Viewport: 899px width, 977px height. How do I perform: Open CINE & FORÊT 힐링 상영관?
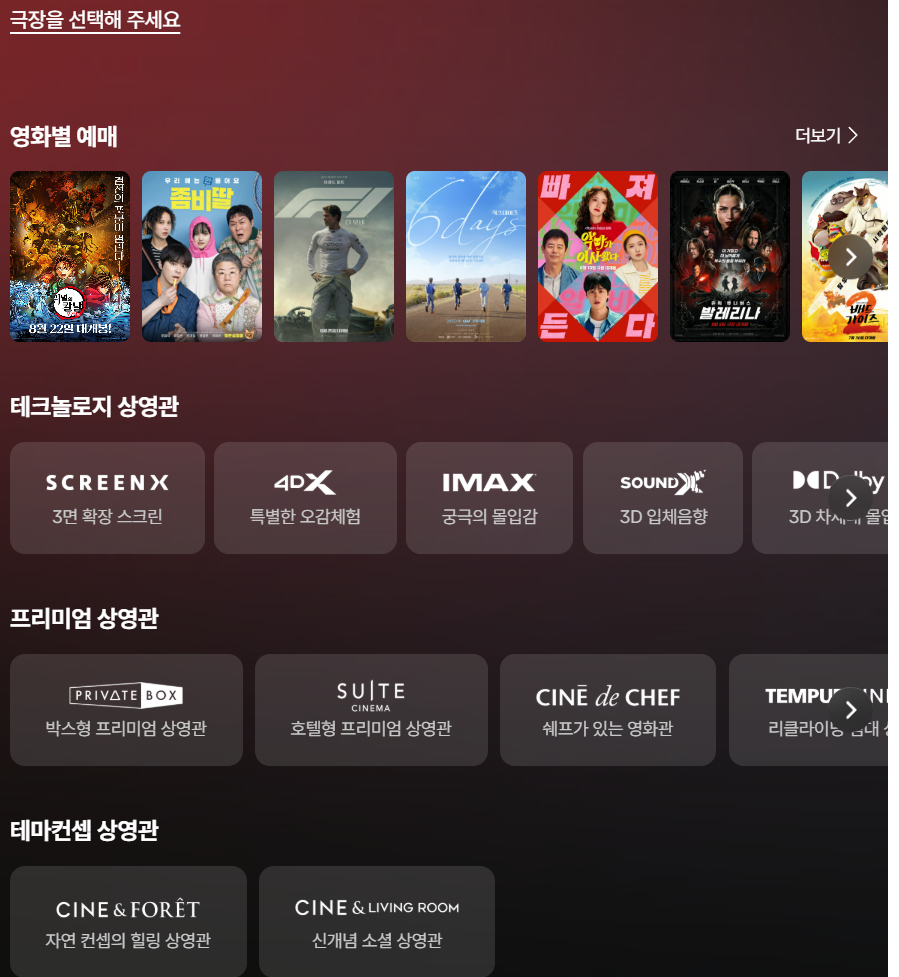pyautogui.click(x=128, y=922)
